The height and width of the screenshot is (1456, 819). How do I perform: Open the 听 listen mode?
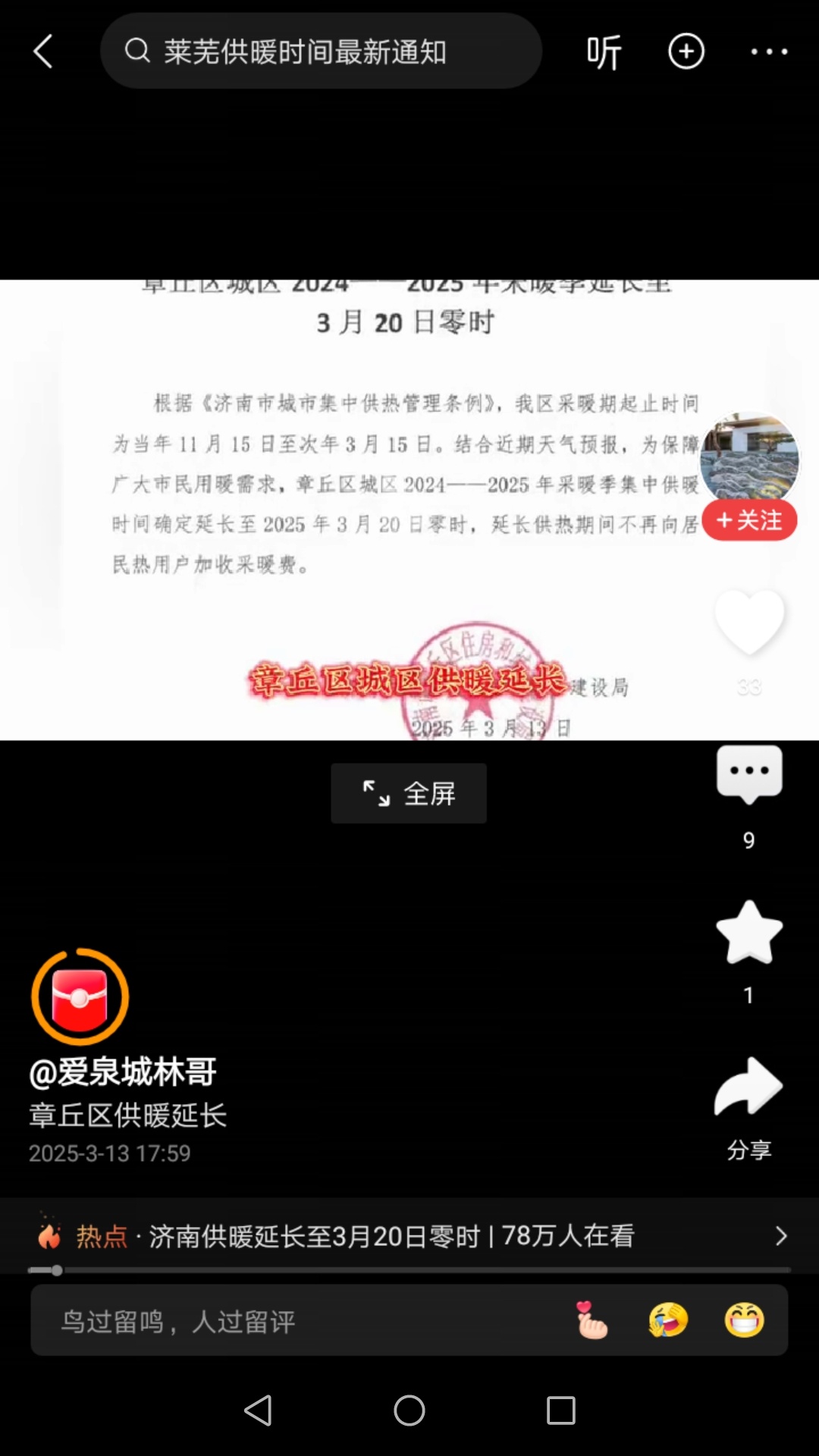pos(604,52)
